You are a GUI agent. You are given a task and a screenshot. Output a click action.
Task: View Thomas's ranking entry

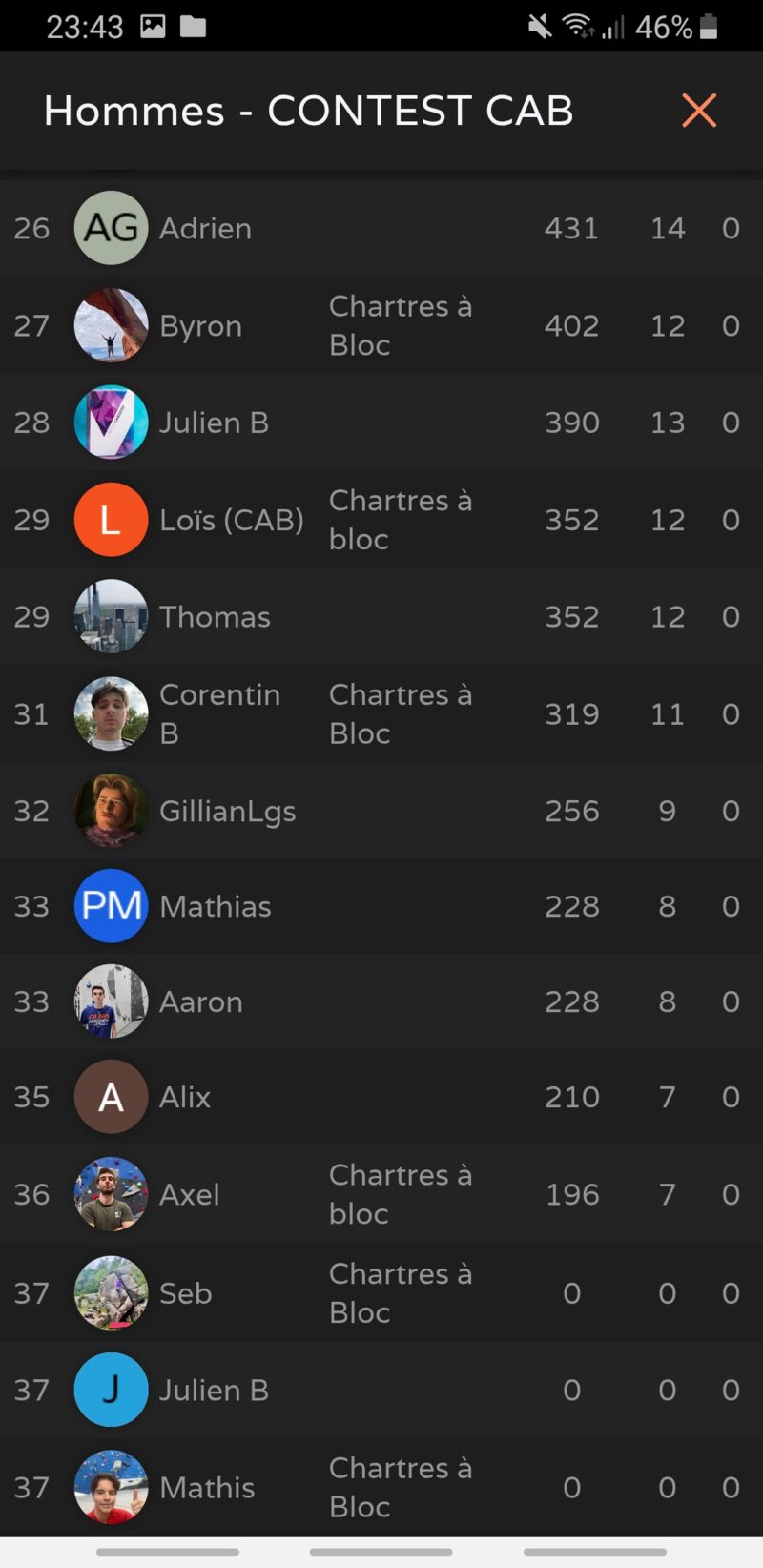pos(381,616)
